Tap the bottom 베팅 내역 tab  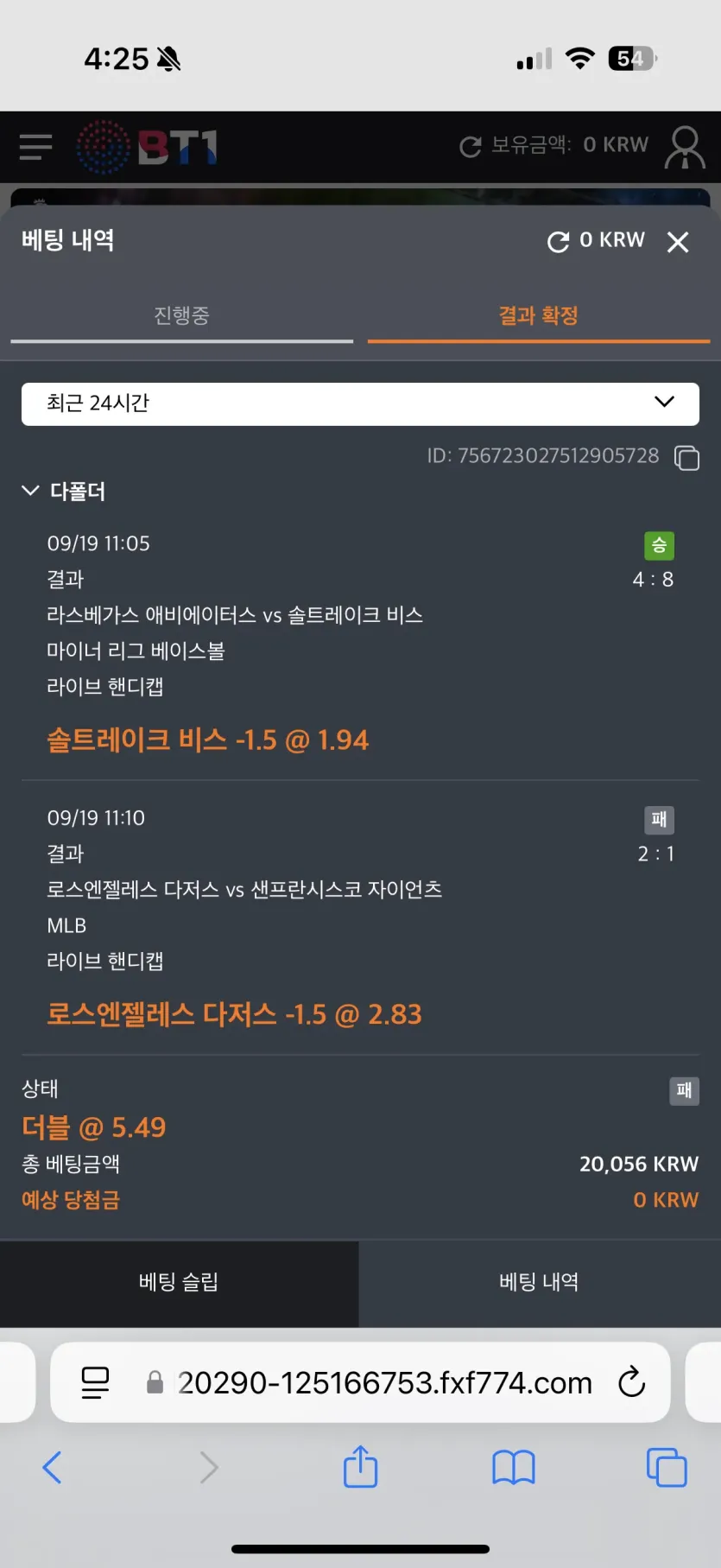[x=540, y=1283]
